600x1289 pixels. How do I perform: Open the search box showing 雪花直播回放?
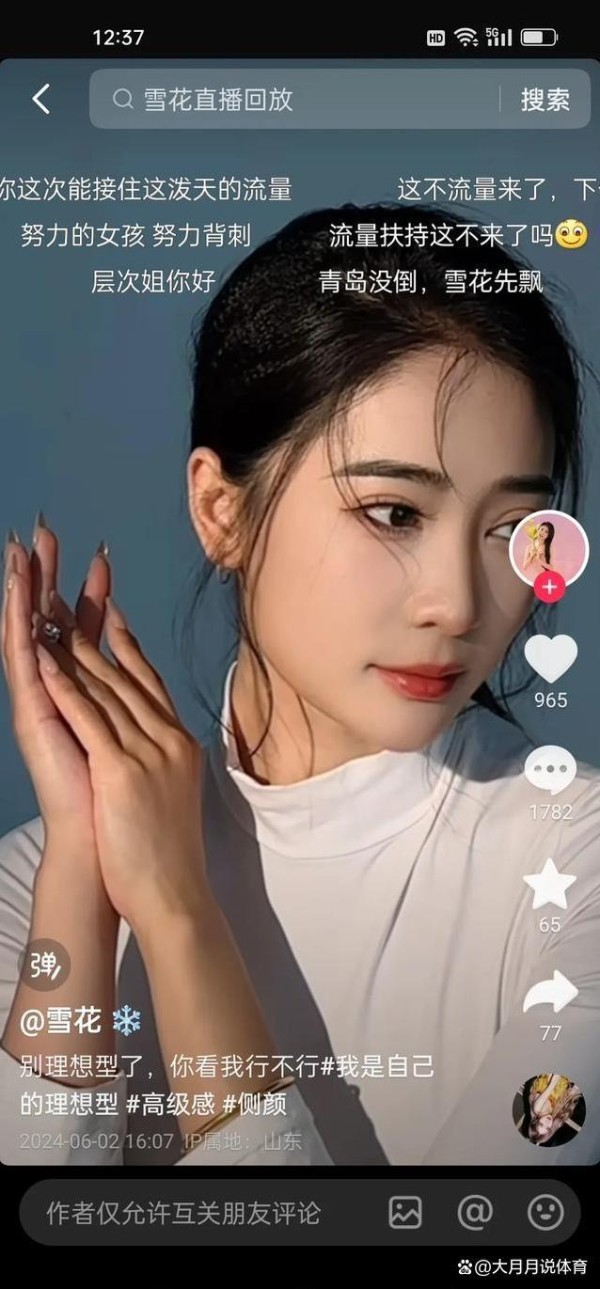pyautogui.click(x=300, y=99)
